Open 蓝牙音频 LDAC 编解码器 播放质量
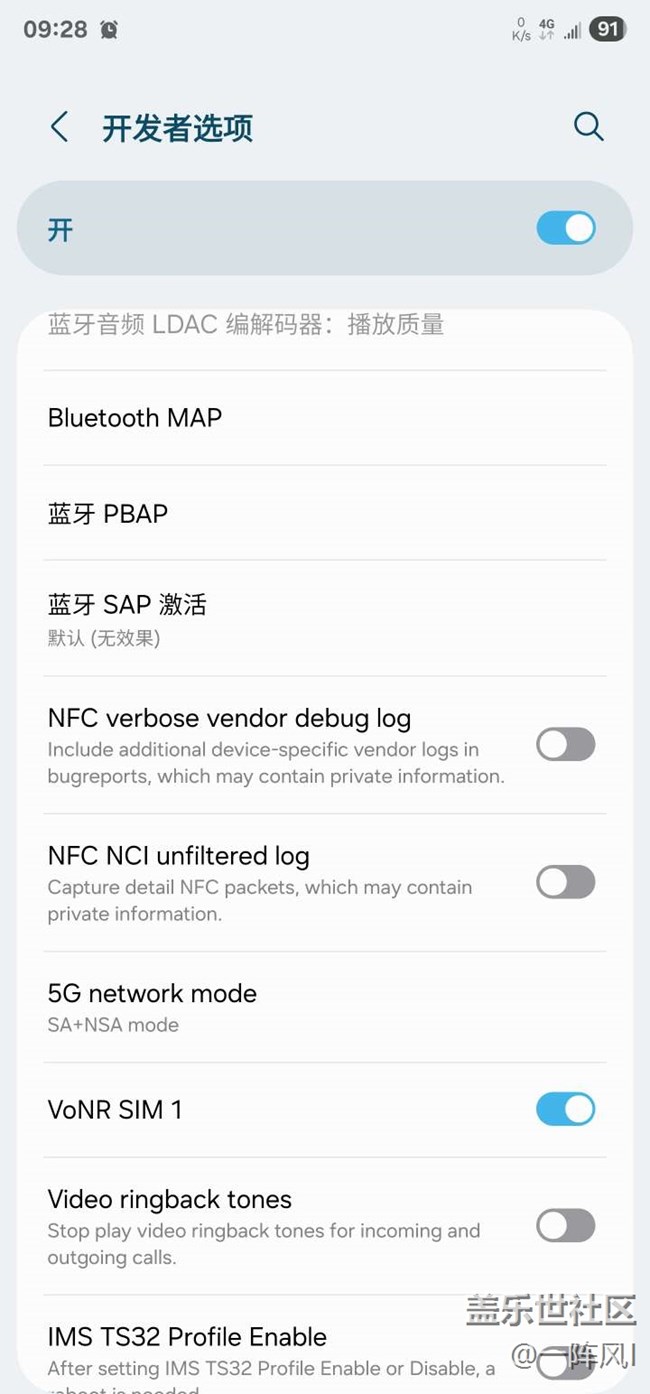The image size is (650, 1394). [x=245, y=326]
